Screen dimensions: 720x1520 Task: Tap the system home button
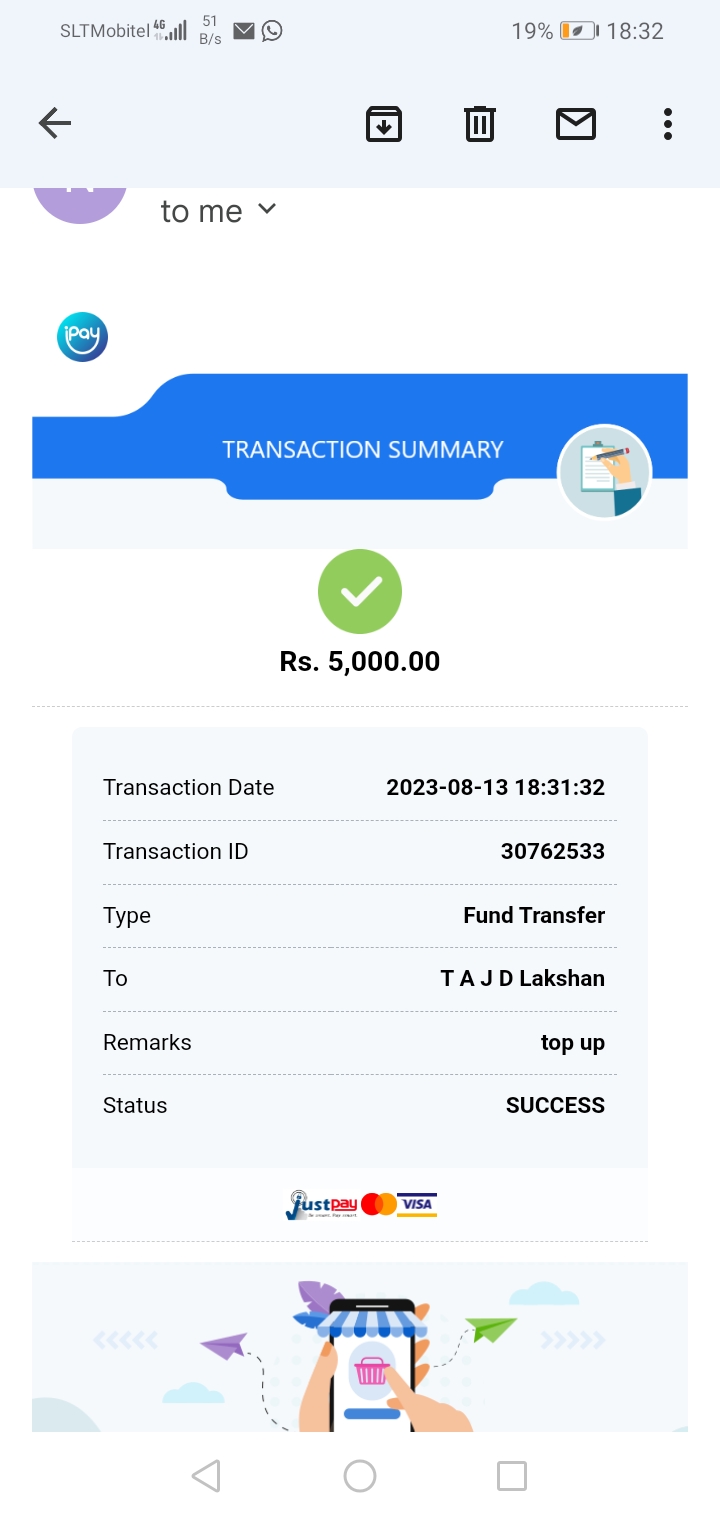click(360, 1476)
